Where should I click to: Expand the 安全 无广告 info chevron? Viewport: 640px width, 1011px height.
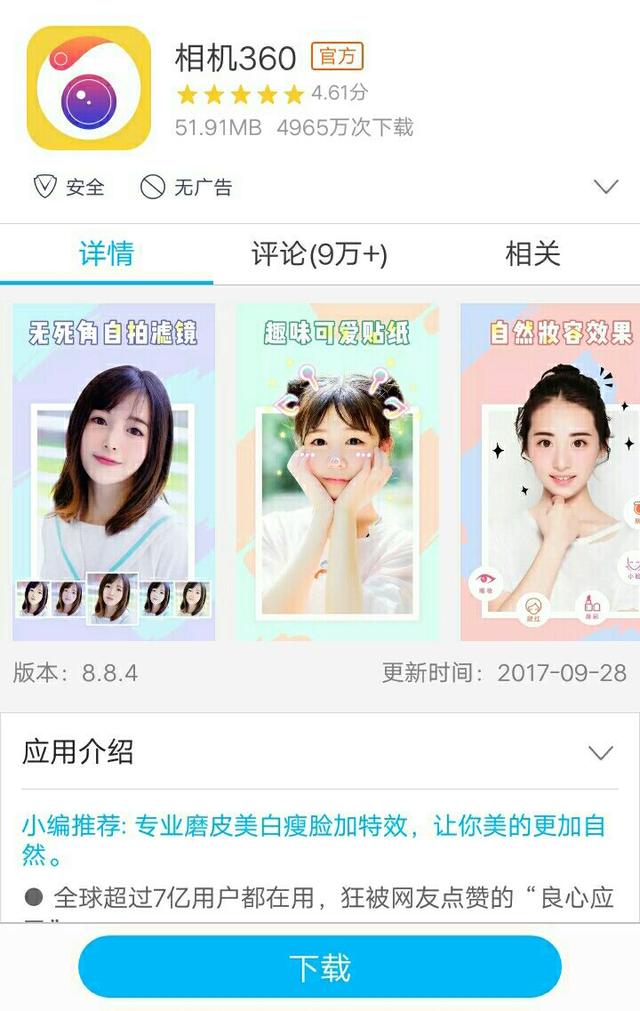pyautogui.click(x=606, y=187)
